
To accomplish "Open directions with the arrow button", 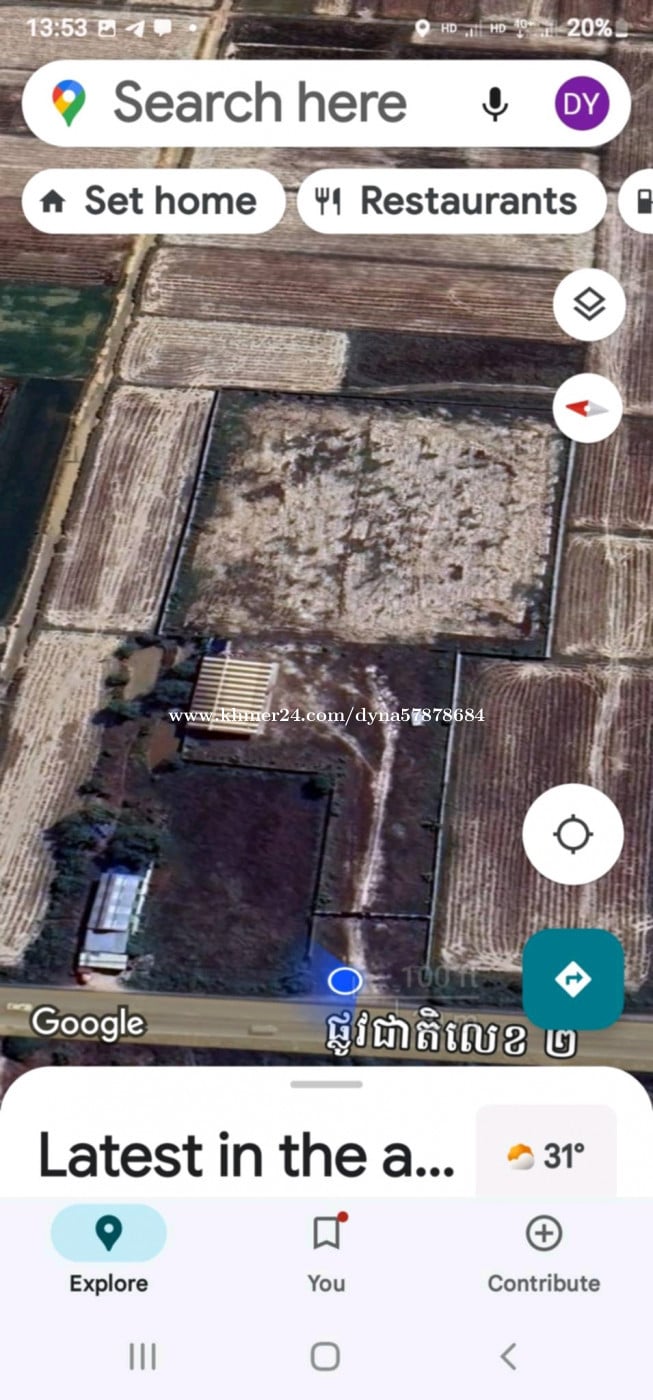I will point(573,979).
